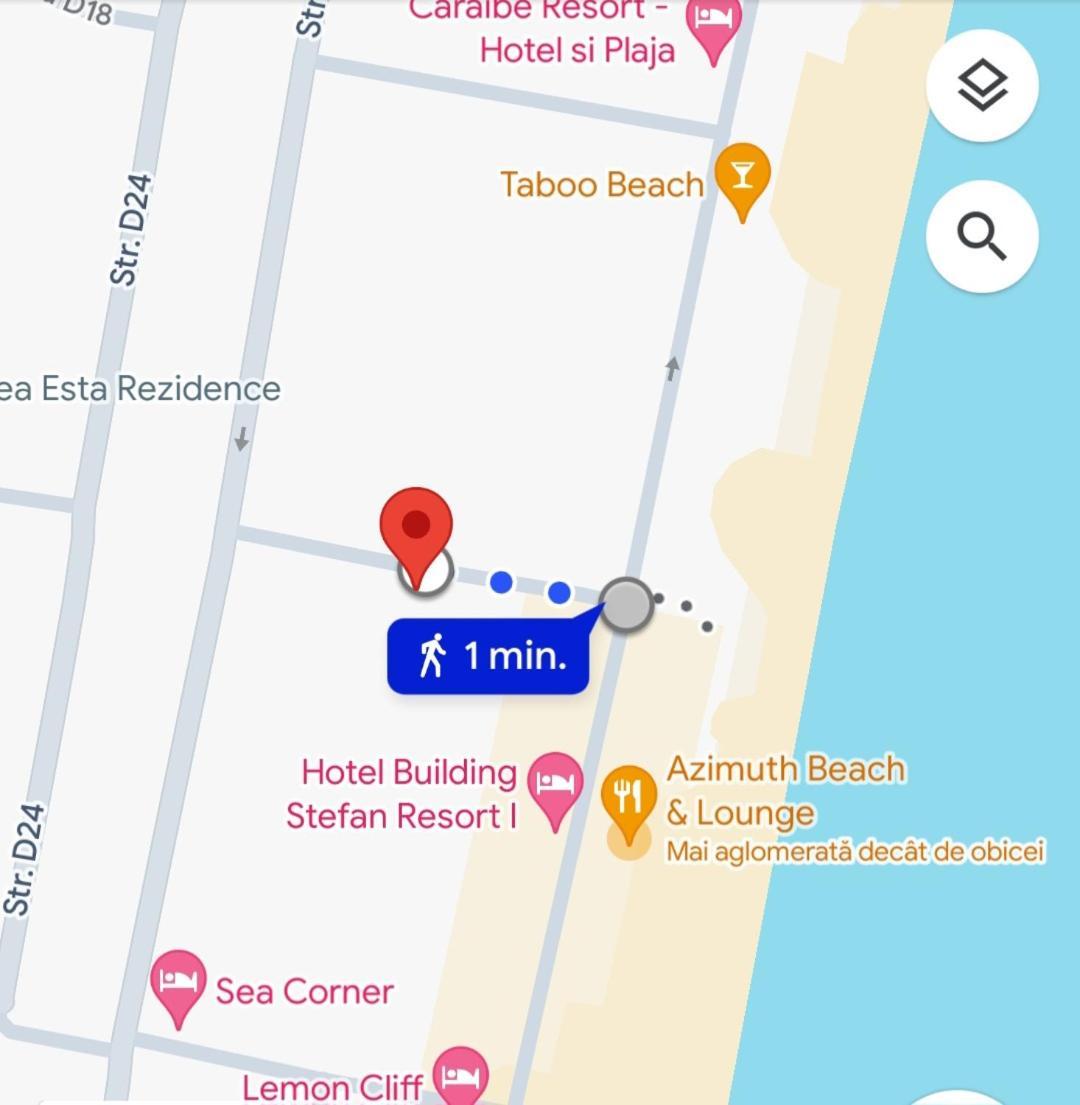Viewport: 1080px width, 1105px height.
Task: Open the map layers button
Action: (x=982, y=87)
